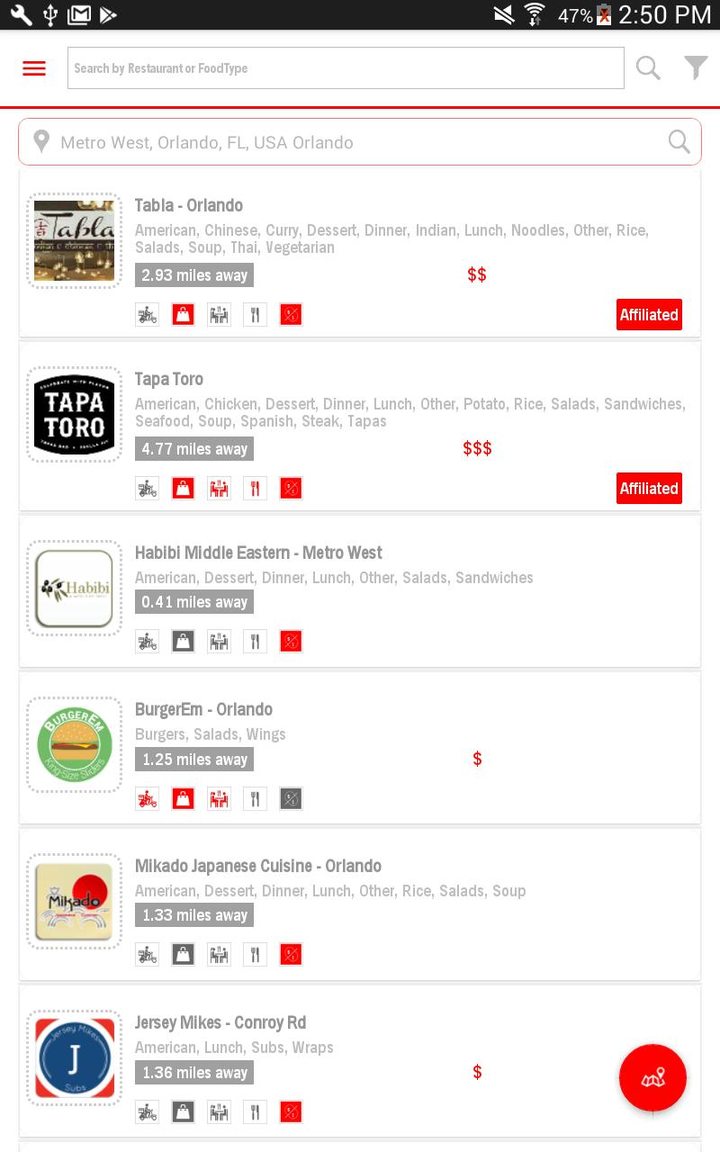This screenshot has height=1152, width=720.
Task: Open the Tapa Toro restaurant listing
Action: [359, 427]
